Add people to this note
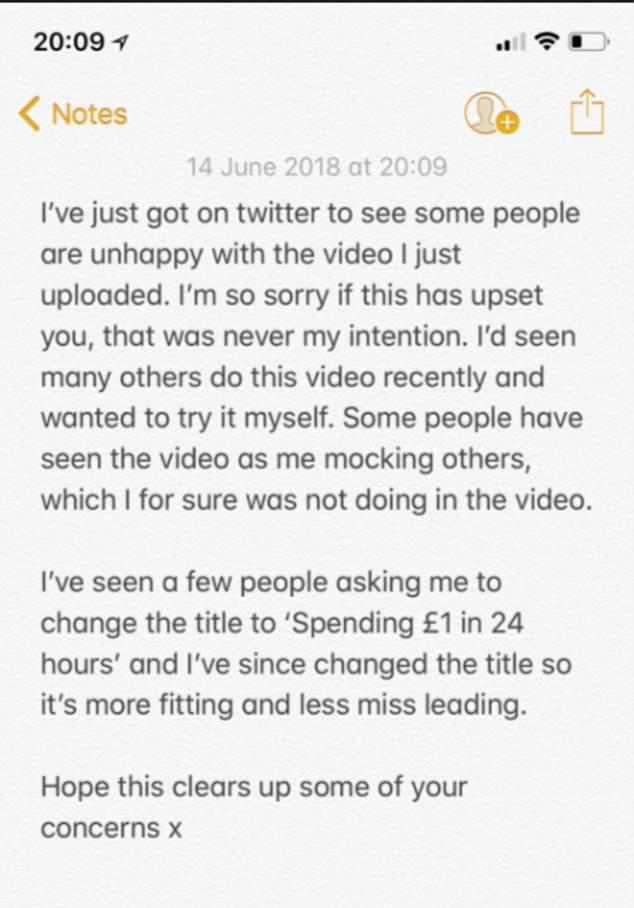Viewport: 634px width, 908px height. click(x=491, y=113)
